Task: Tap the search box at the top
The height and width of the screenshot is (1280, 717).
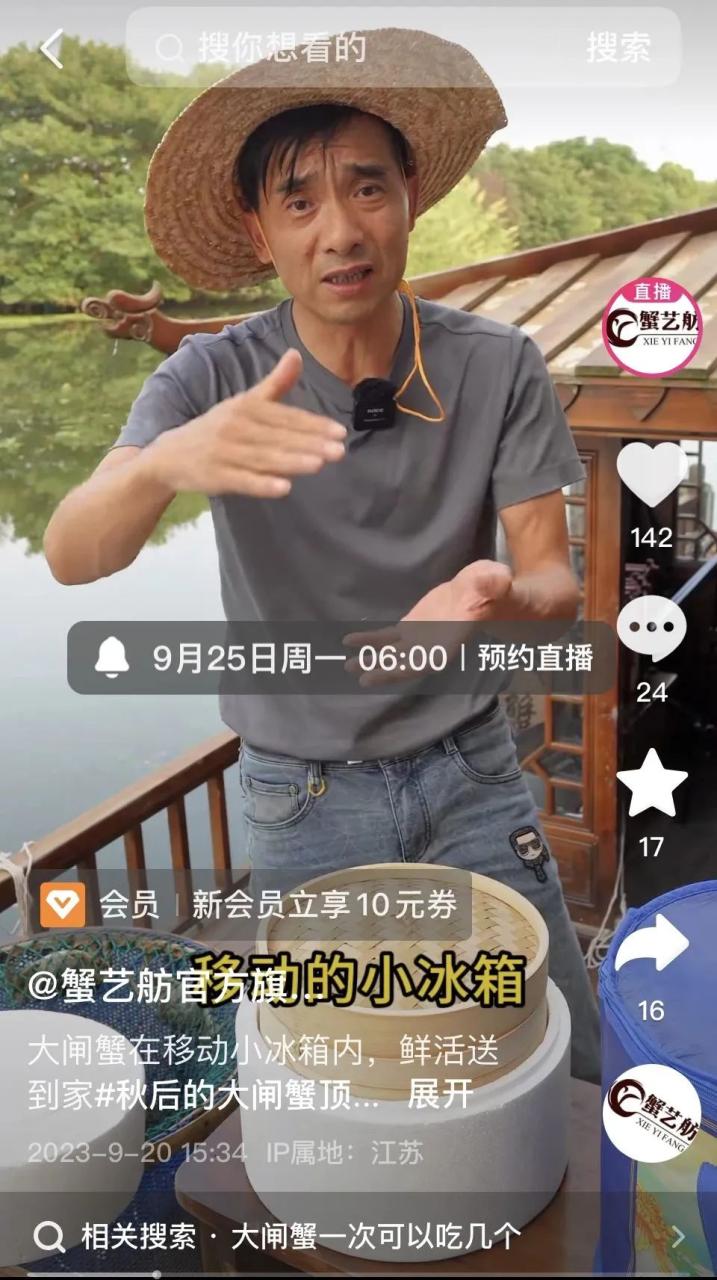Action: (x=360, y=48)
